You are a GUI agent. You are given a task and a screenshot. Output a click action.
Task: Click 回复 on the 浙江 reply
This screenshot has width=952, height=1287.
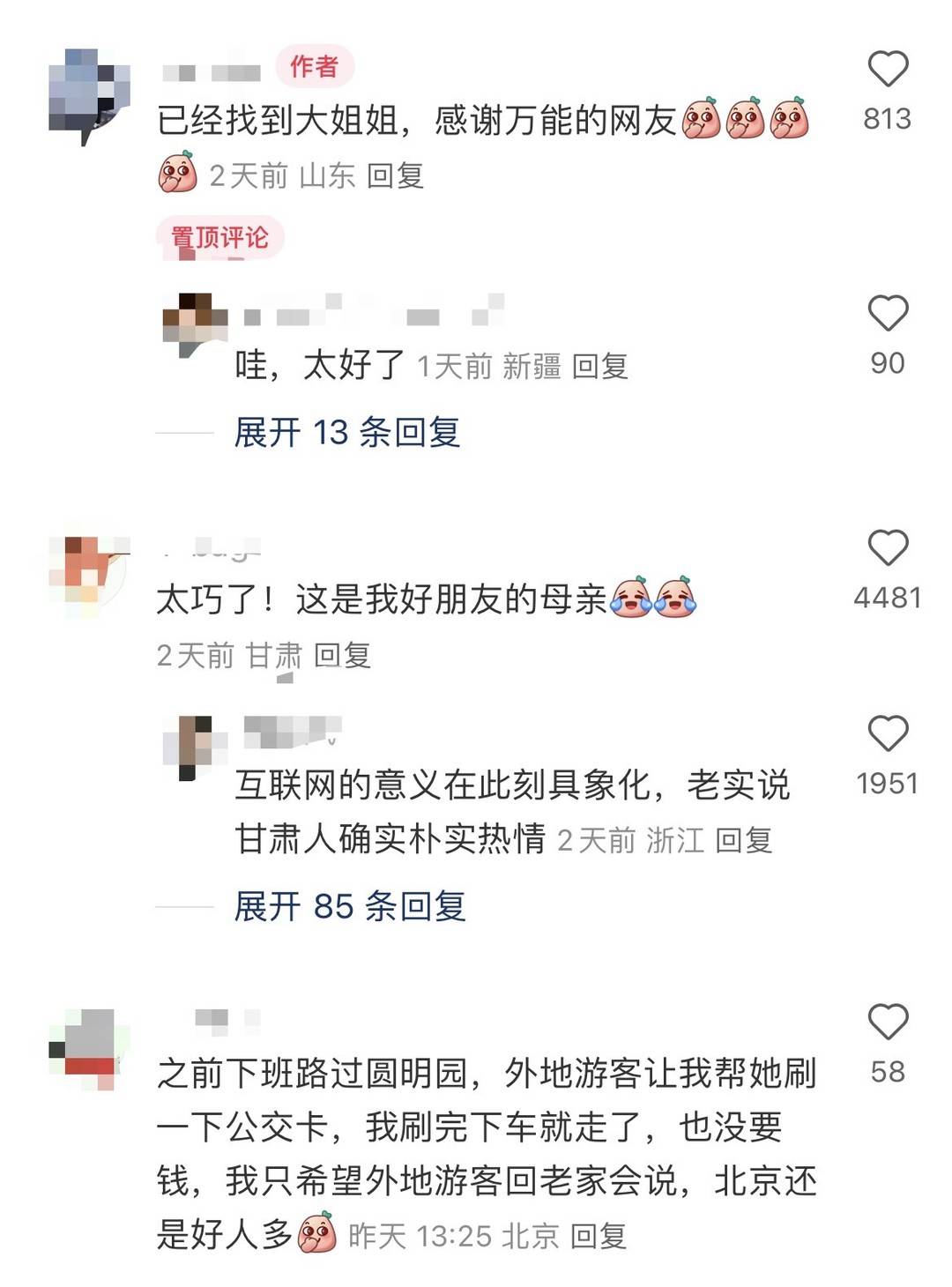745,842
